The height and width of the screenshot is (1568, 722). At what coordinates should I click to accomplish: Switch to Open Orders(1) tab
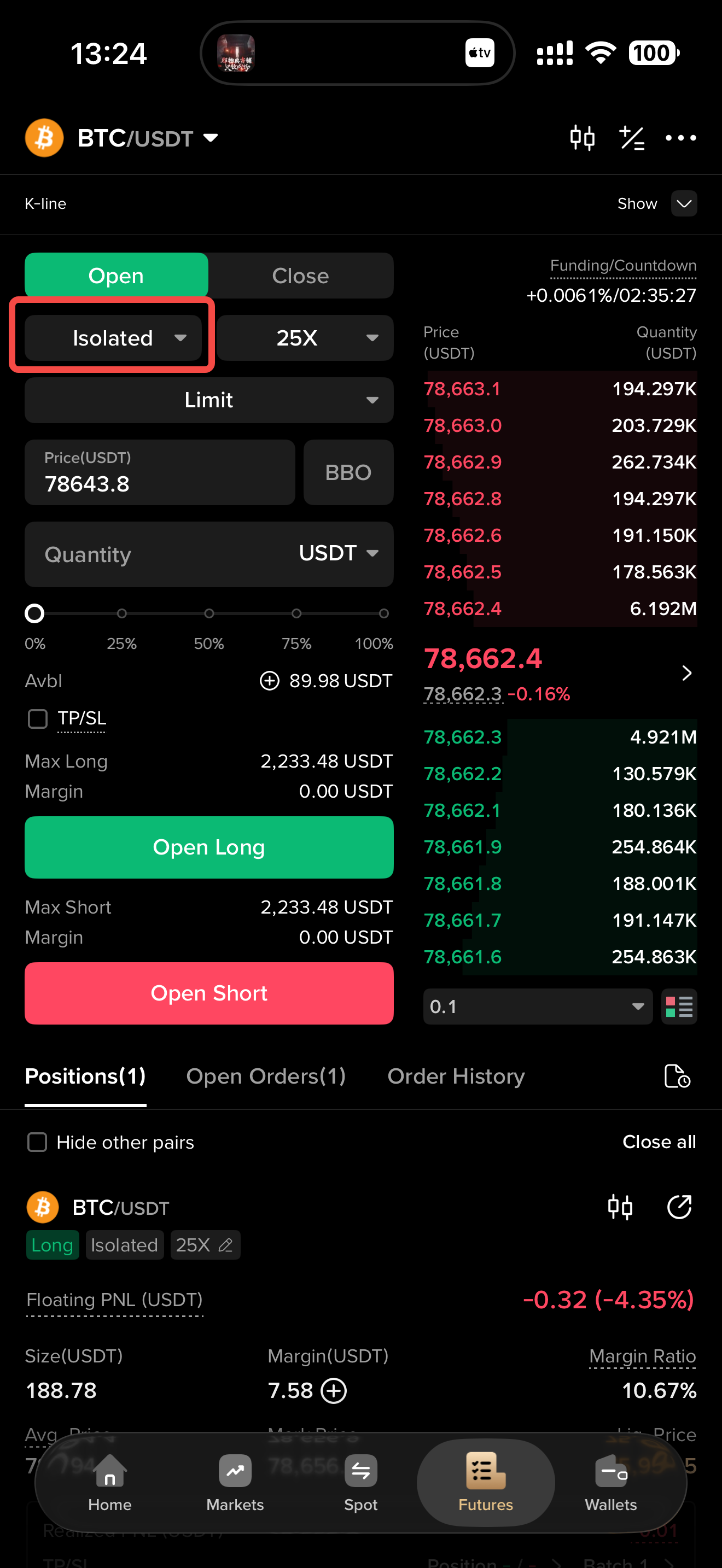click(266, 1076)
